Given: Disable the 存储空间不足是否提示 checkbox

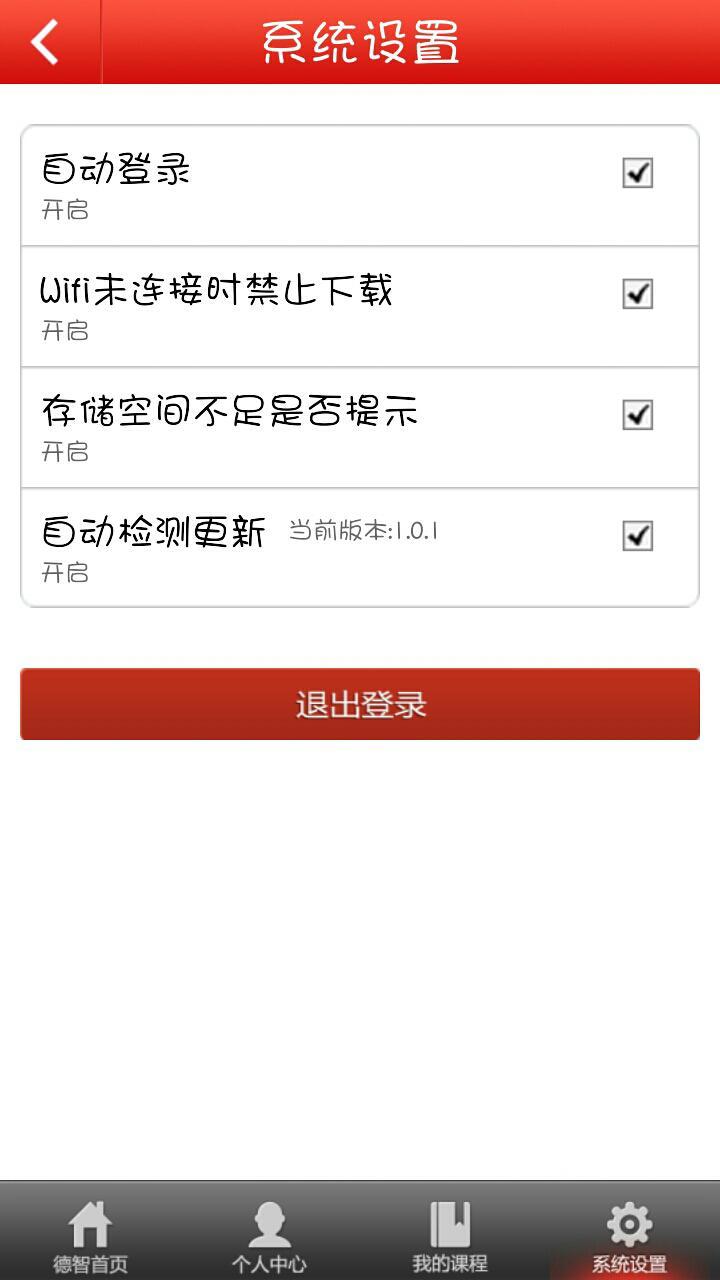Looking at the screenshot, I should (637, 415).
